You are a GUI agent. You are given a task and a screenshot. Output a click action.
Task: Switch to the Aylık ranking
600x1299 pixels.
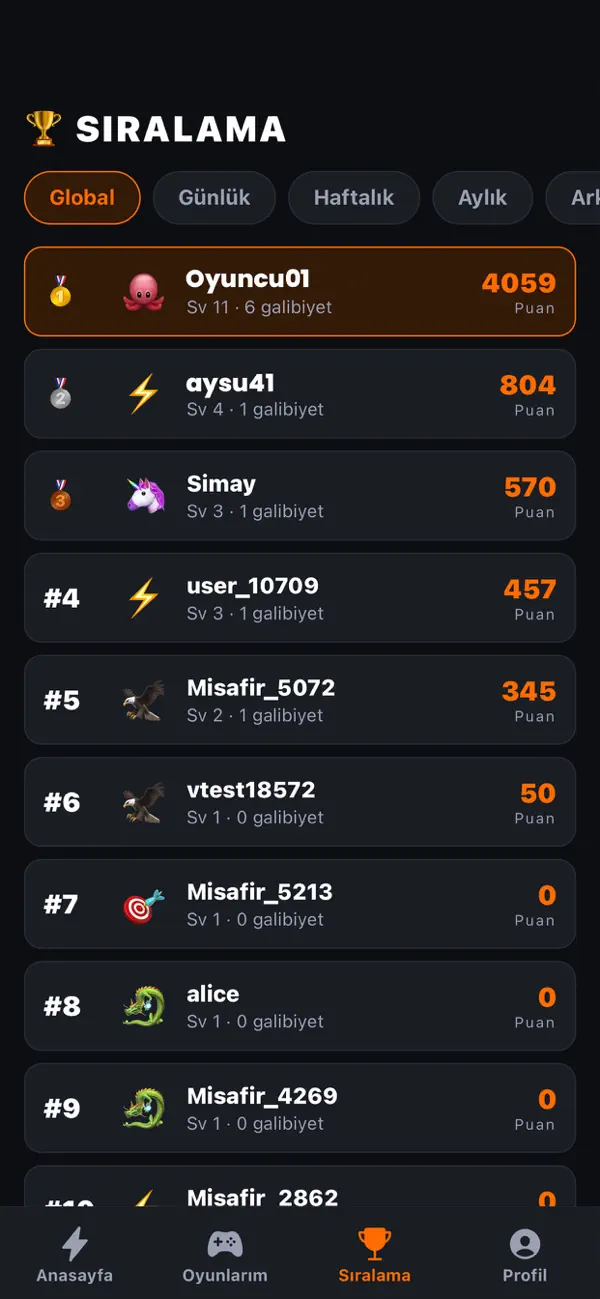point(483,197)
